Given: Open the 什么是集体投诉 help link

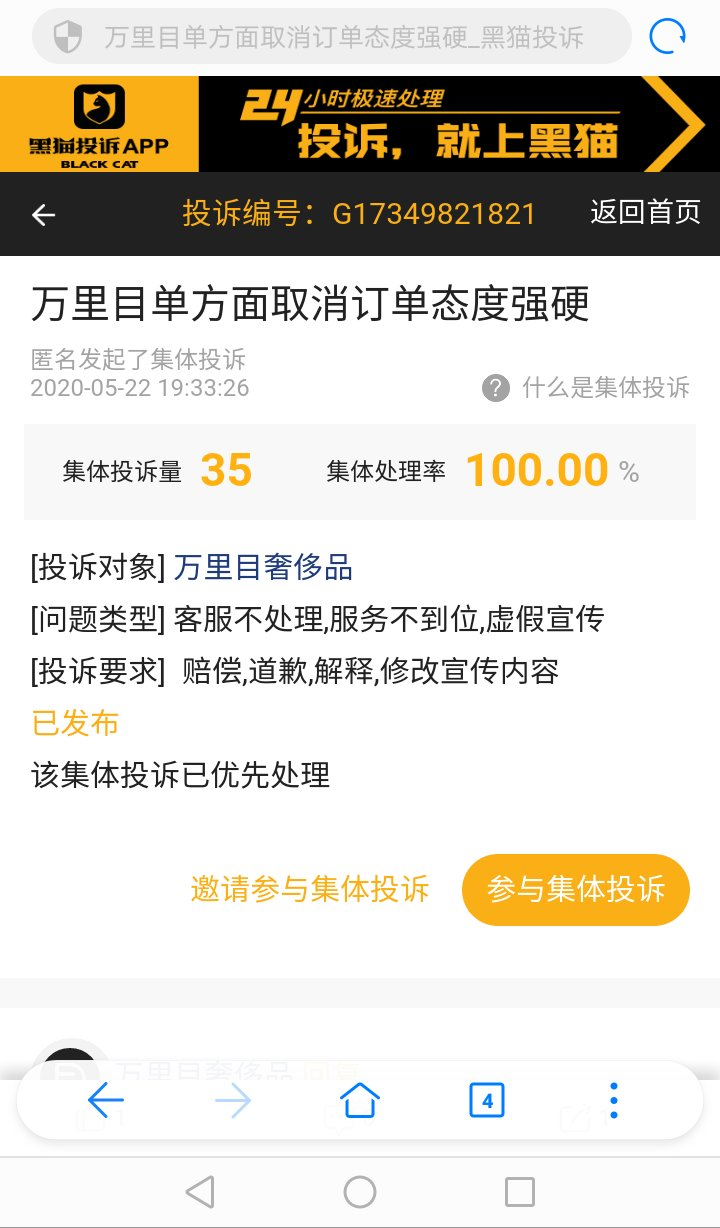Looking at the screenshot, I should (587, 388).
